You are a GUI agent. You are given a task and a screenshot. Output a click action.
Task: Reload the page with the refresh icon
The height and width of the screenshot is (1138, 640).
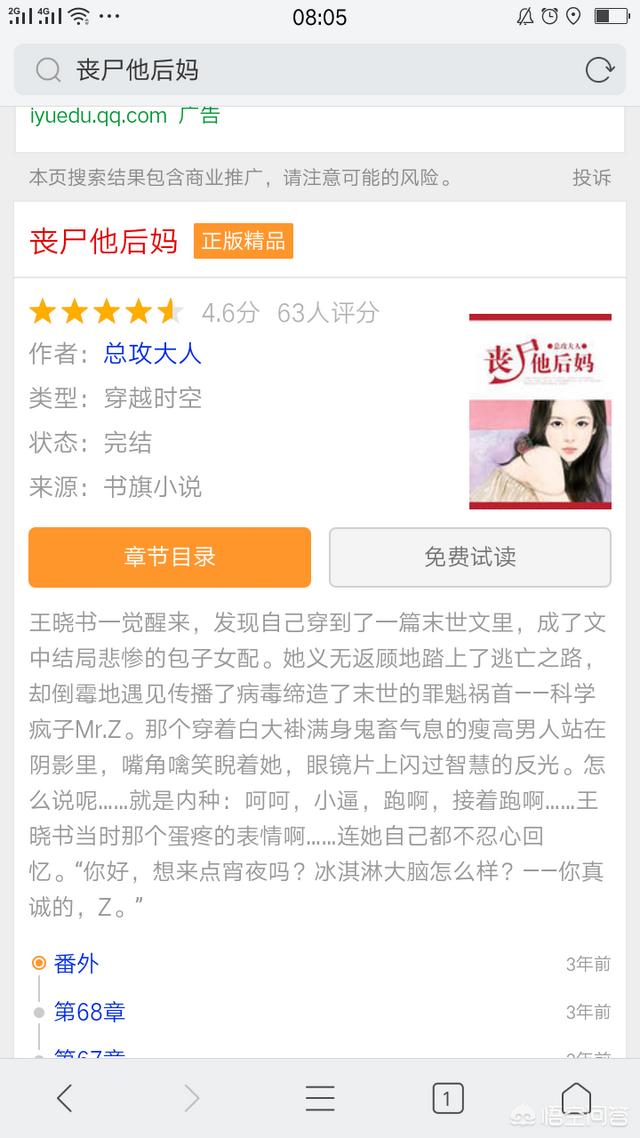(599, 70)
